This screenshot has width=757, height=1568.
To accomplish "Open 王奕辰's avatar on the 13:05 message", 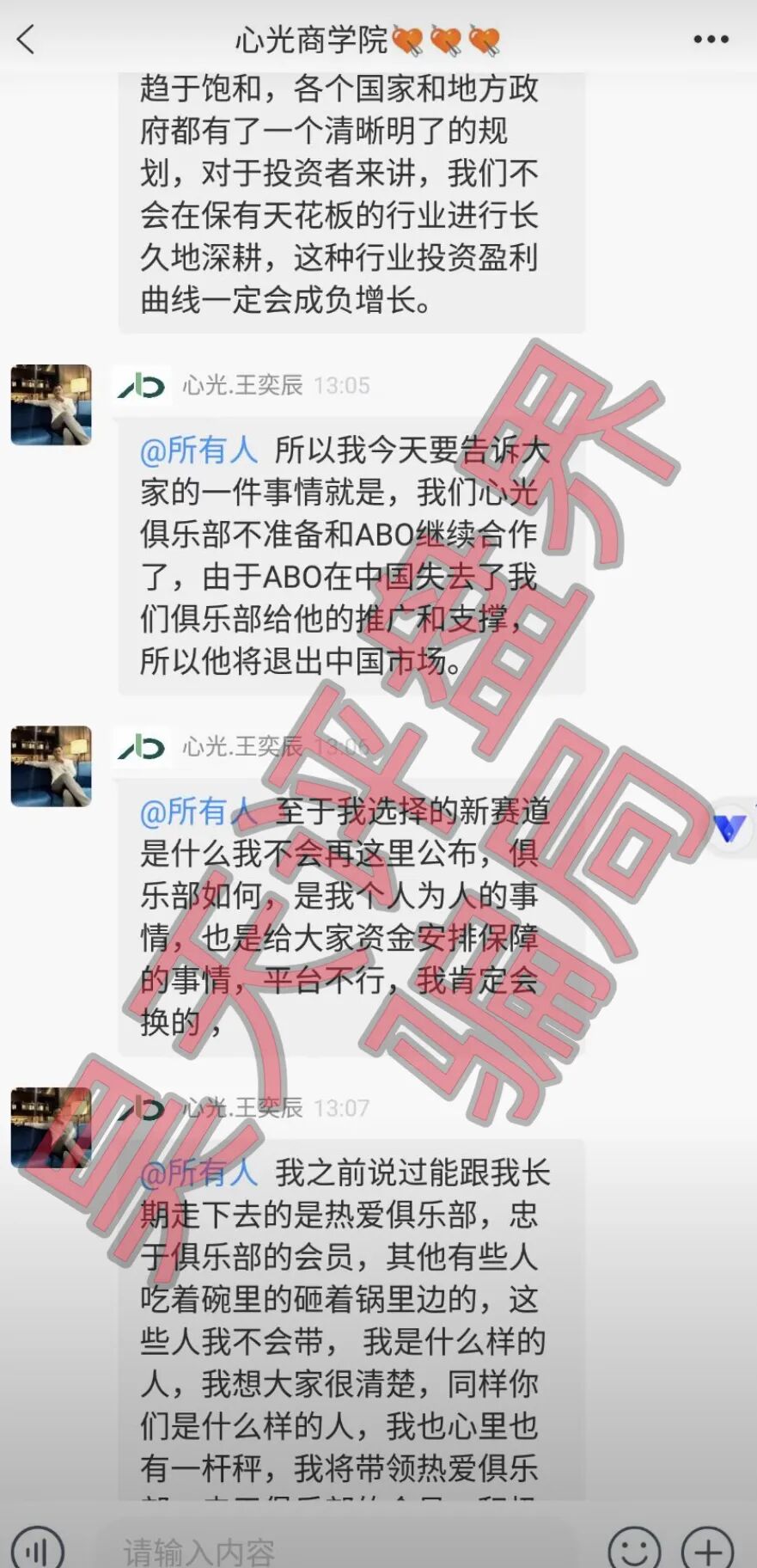I will pos(52,405).
